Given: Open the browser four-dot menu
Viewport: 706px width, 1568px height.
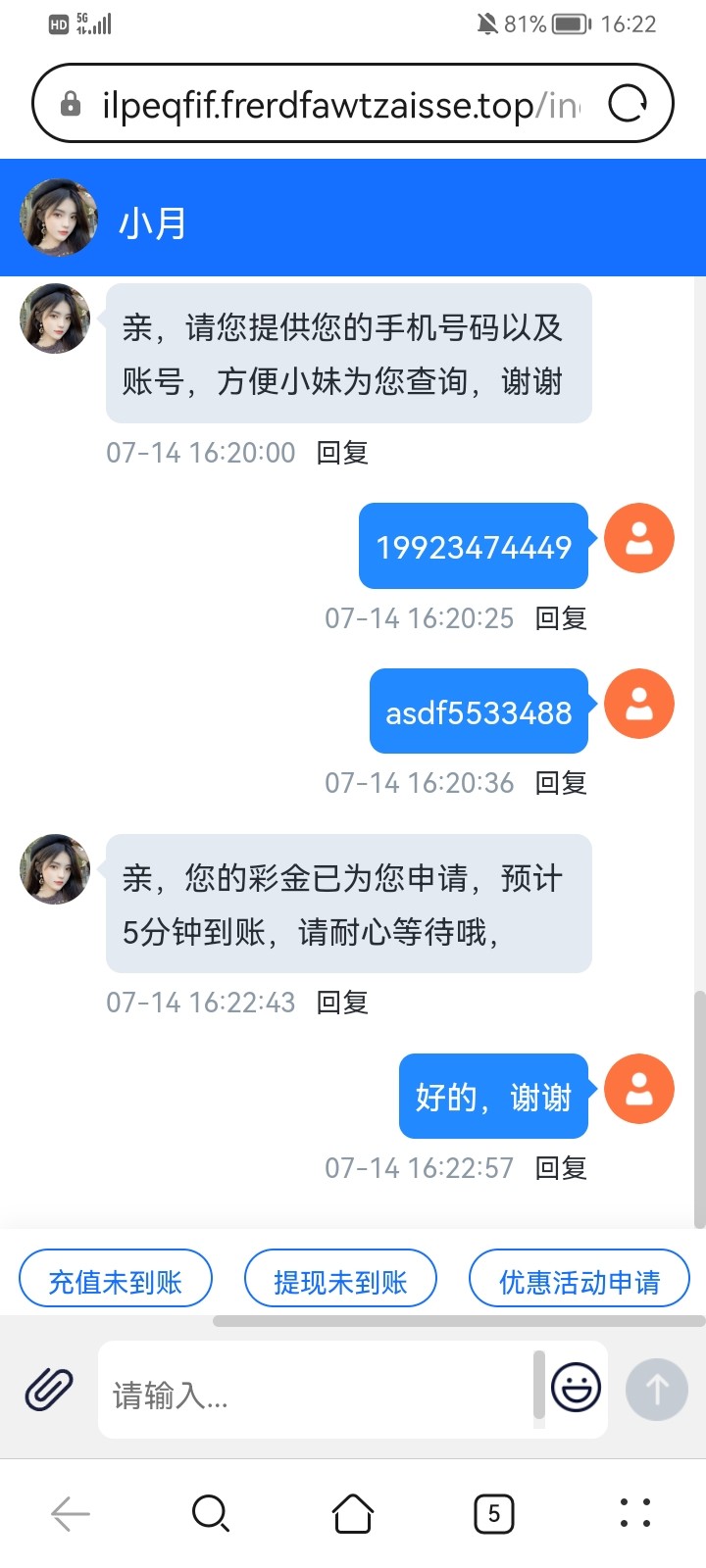Looking at the screenshot, I should click(x=635, y=1513).
